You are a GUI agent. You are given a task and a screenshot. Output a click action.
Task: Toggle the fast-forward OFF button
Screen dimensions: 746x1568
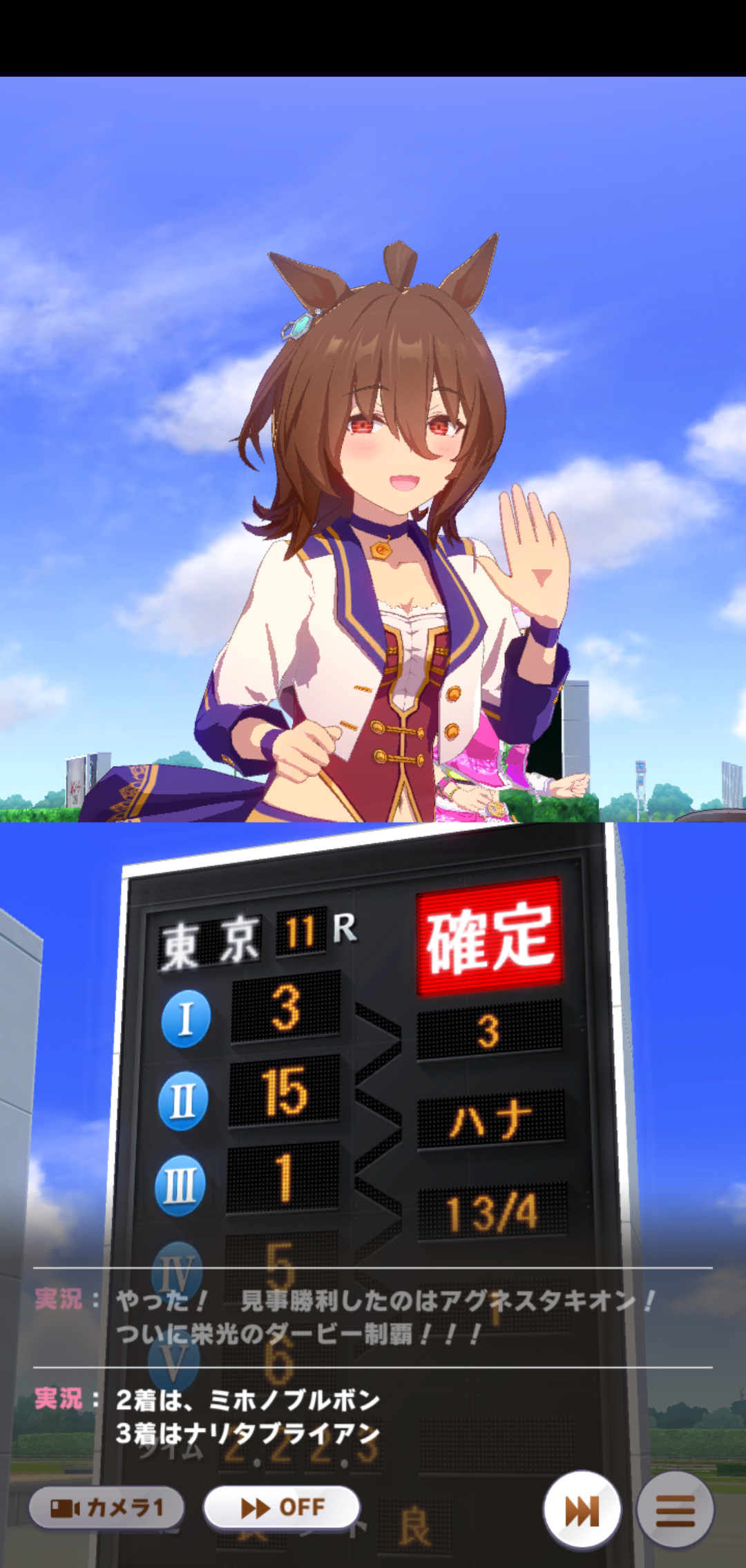click(282, 1507)
